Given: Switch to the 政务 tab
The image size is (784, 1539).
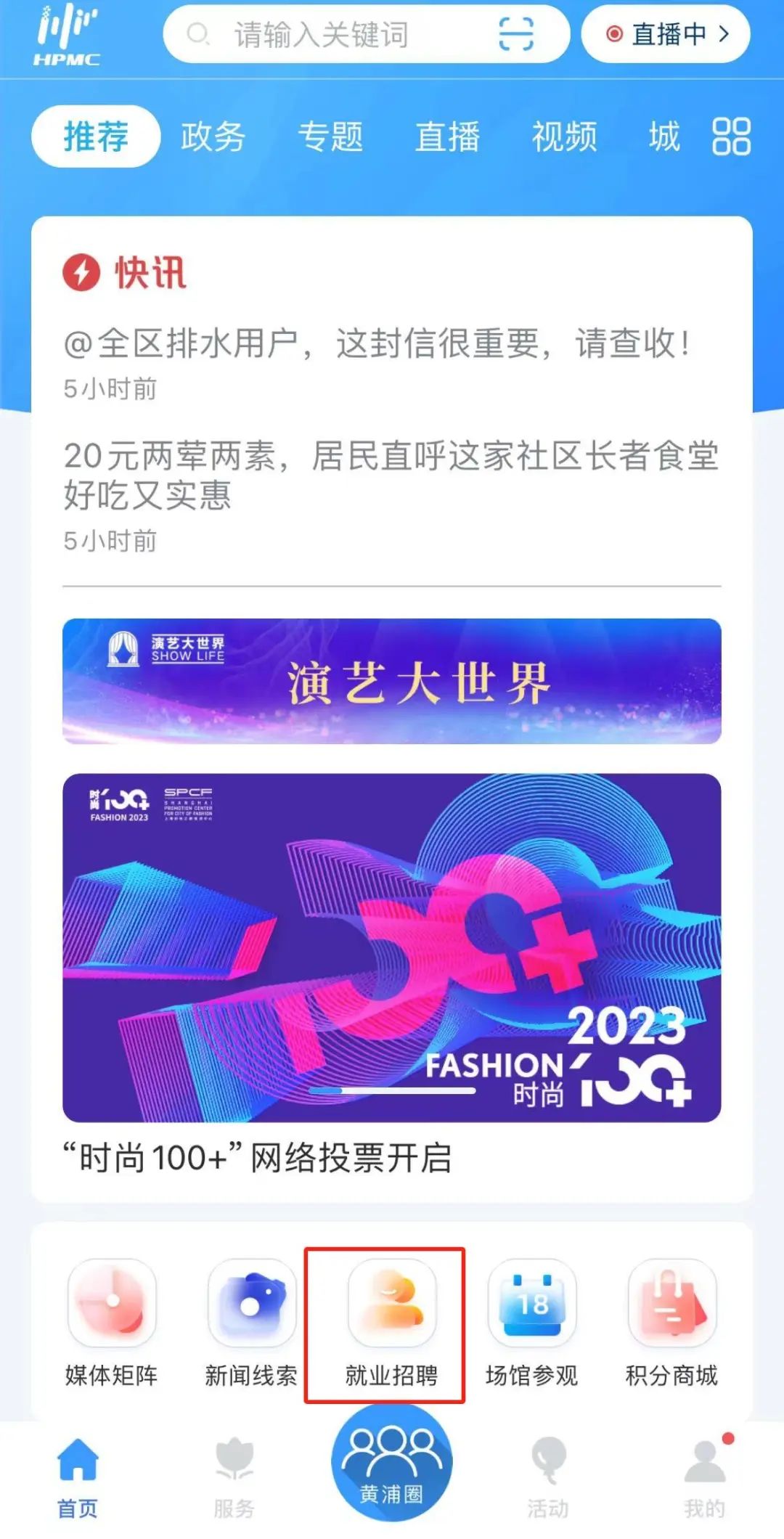Looking at the screenshot, I should tap(213, 136).
